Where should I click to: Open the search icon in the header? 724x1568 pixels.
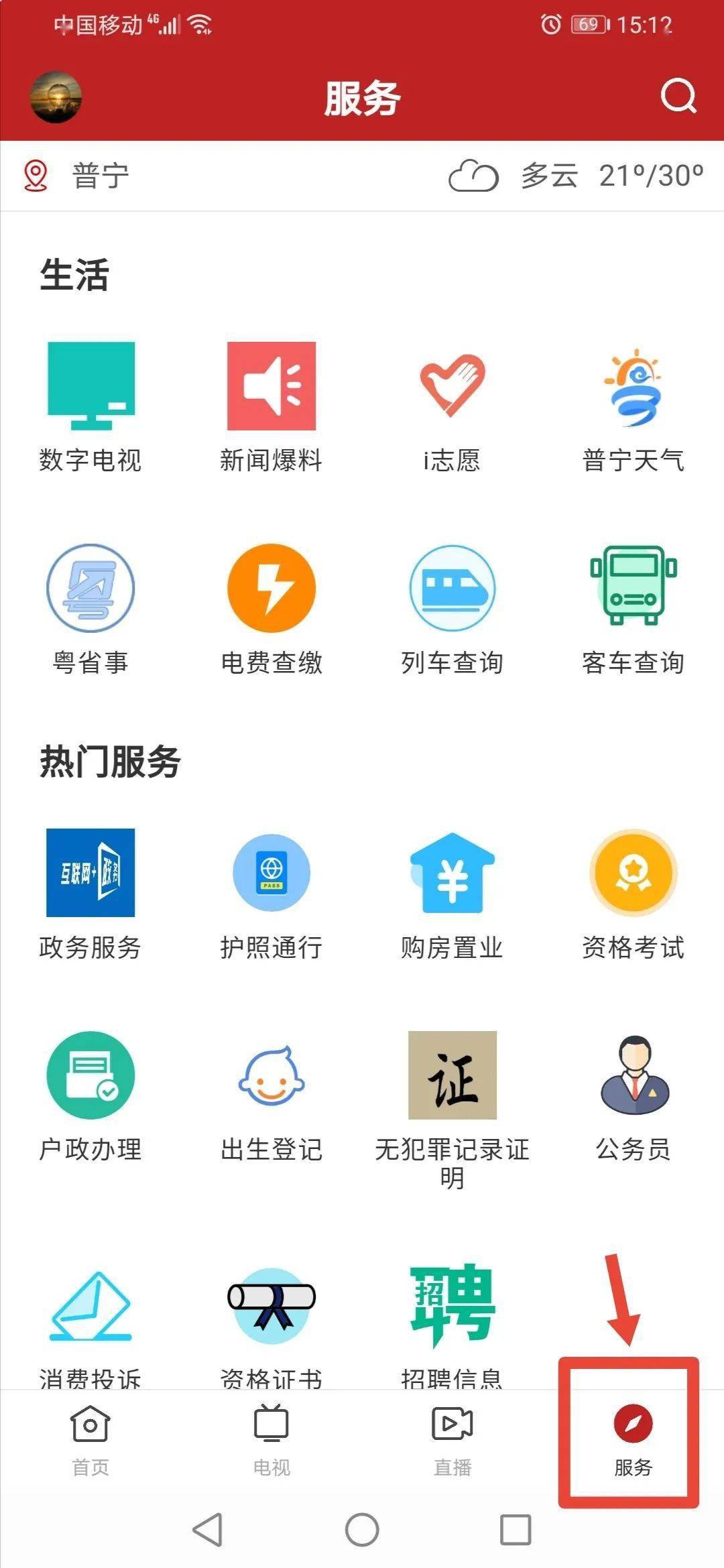678,97
